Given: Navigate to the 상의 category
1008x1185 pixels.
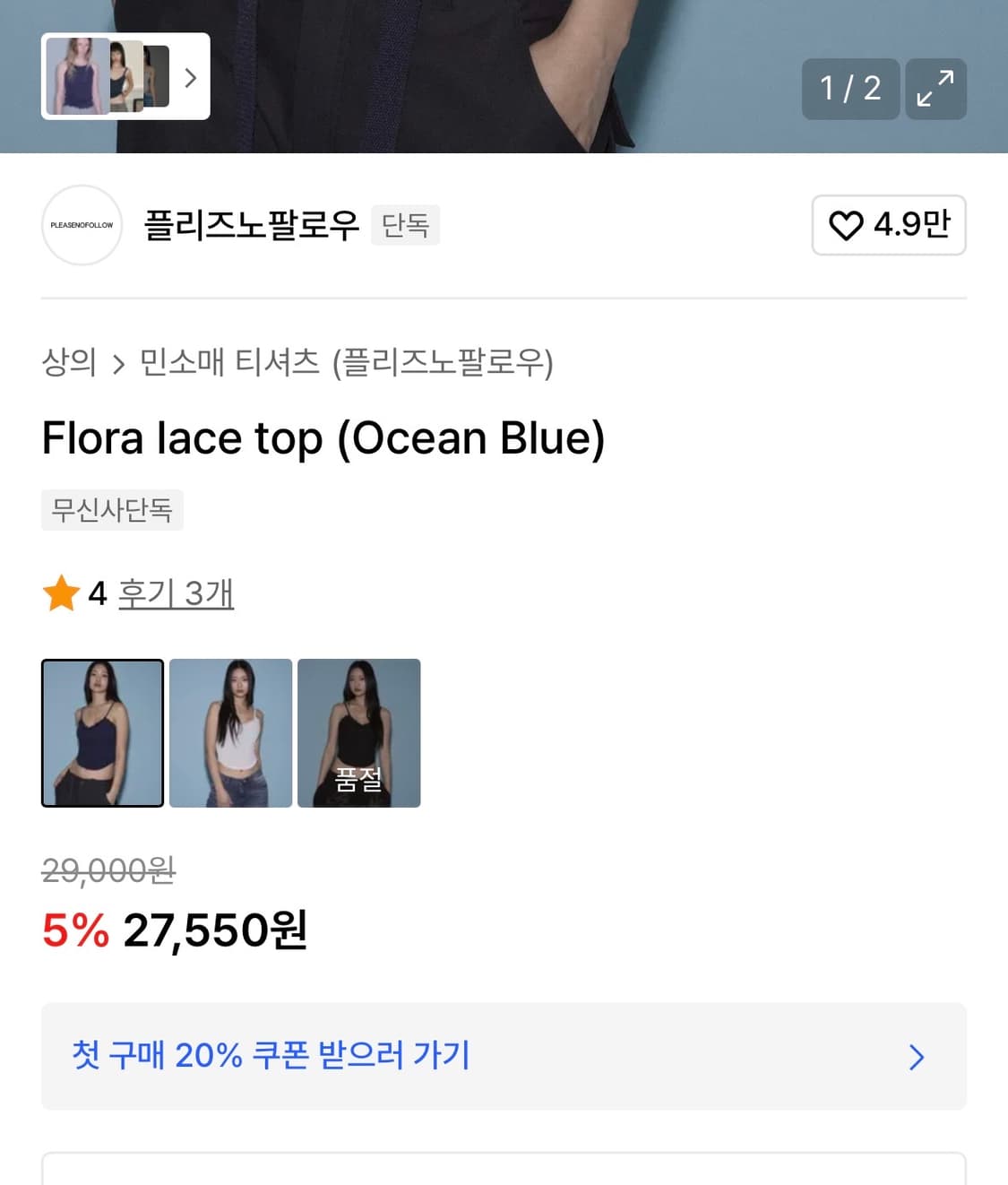Looking at the screenshot, I should click(x=68, y=364).
